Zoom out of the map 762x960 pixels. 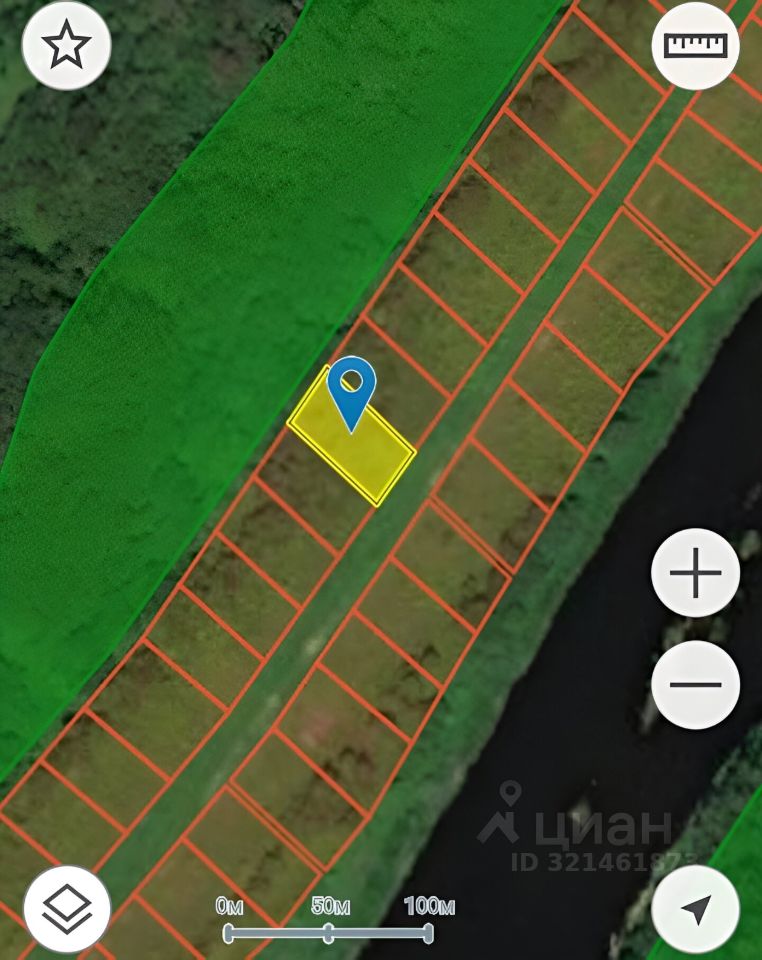click(x=695, y=685)
